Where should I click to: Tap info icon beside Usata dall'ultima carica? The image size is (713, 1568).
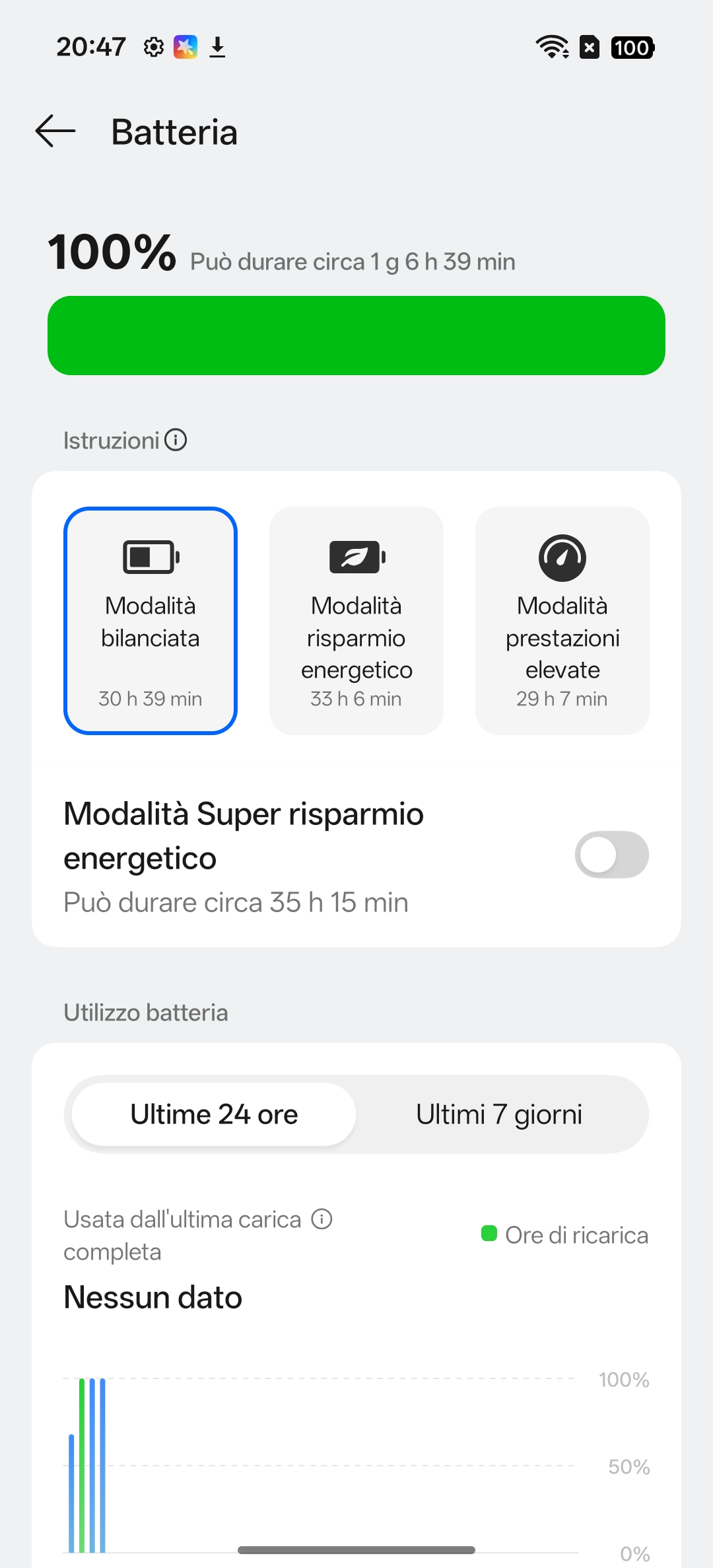tap(322, 1219)
